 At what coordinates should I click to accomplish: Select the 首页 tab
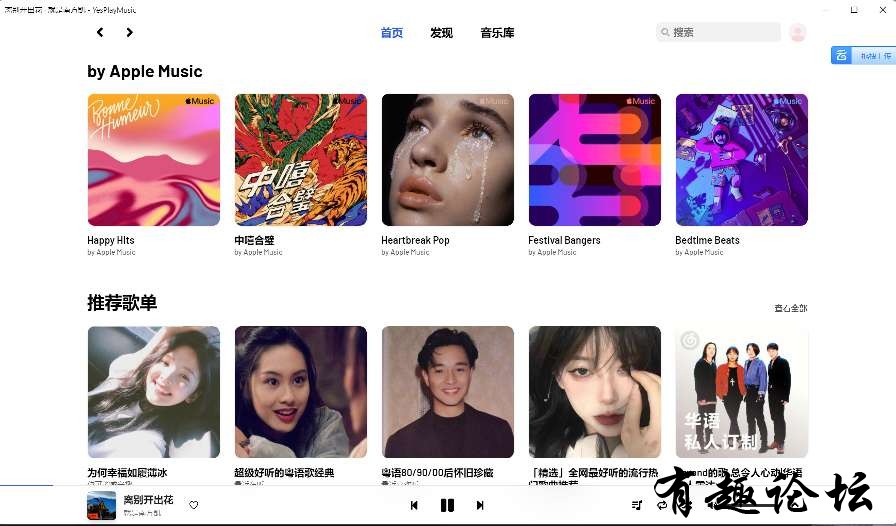point(391,33)
